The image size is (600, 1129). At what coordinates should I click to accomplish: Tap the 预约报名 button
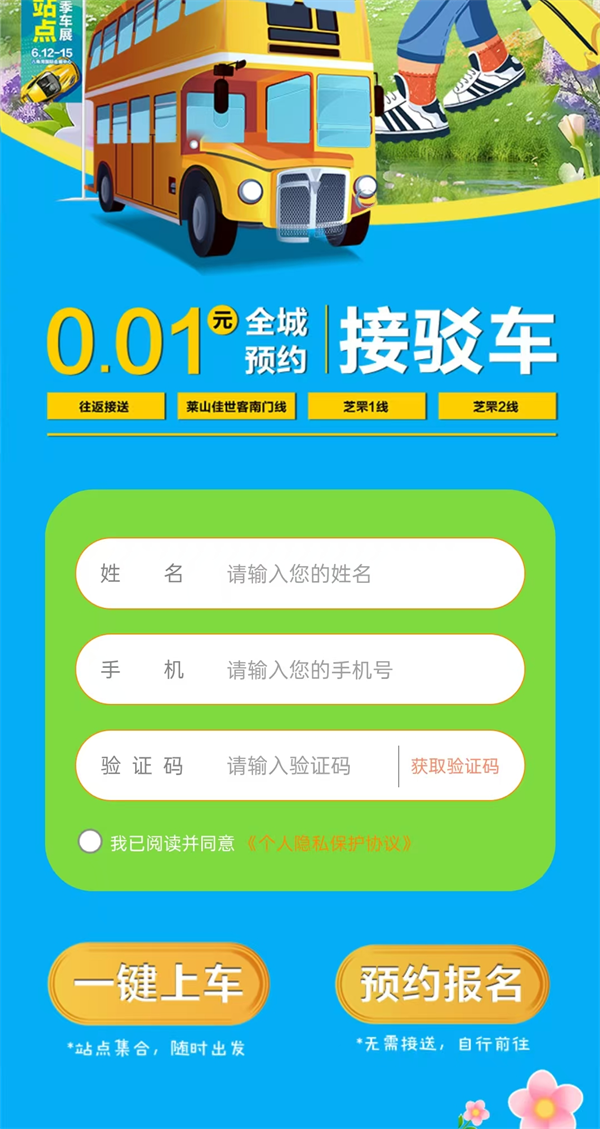tap(442, 985)
